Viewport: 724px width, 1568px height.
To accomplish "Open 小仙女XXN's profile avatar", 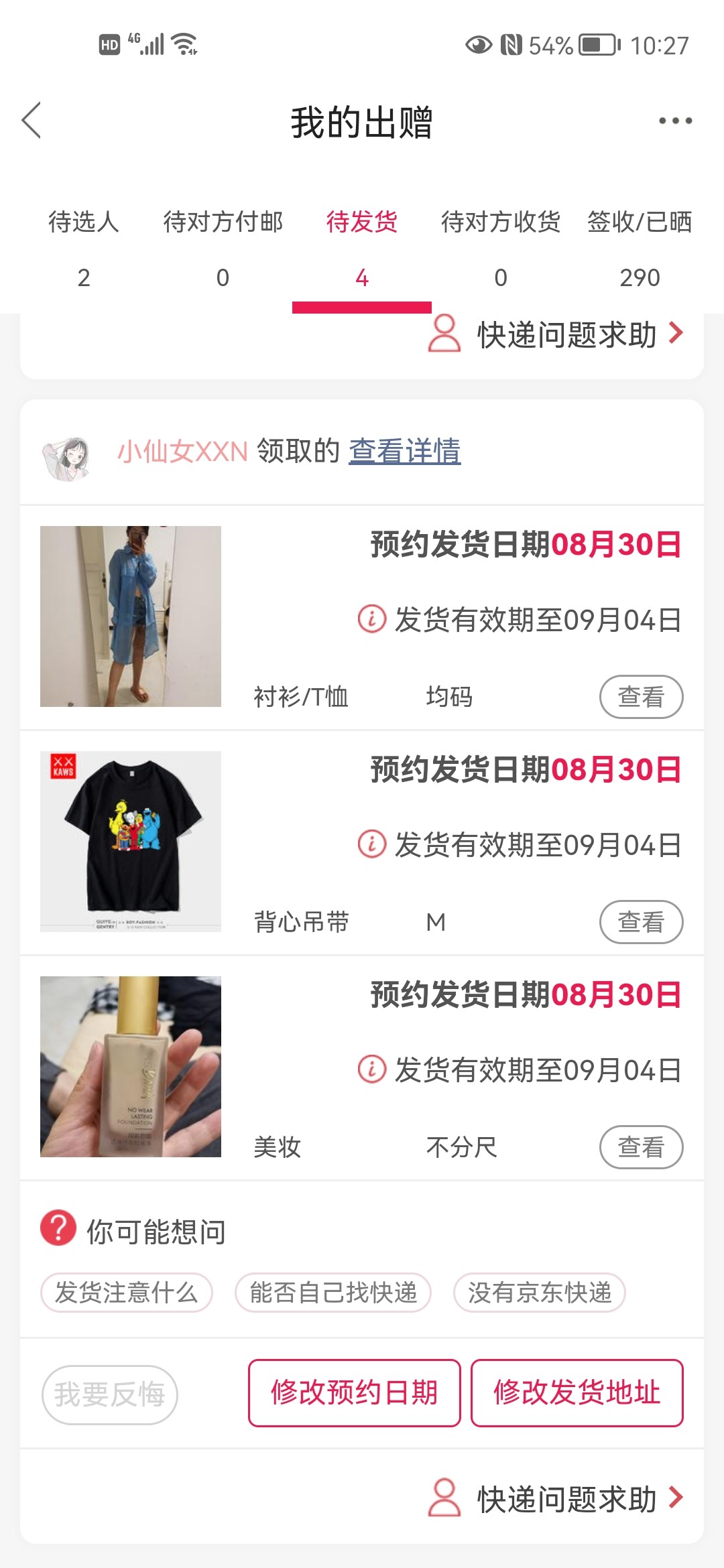I will pyautogui.click(x=67, y=458).
